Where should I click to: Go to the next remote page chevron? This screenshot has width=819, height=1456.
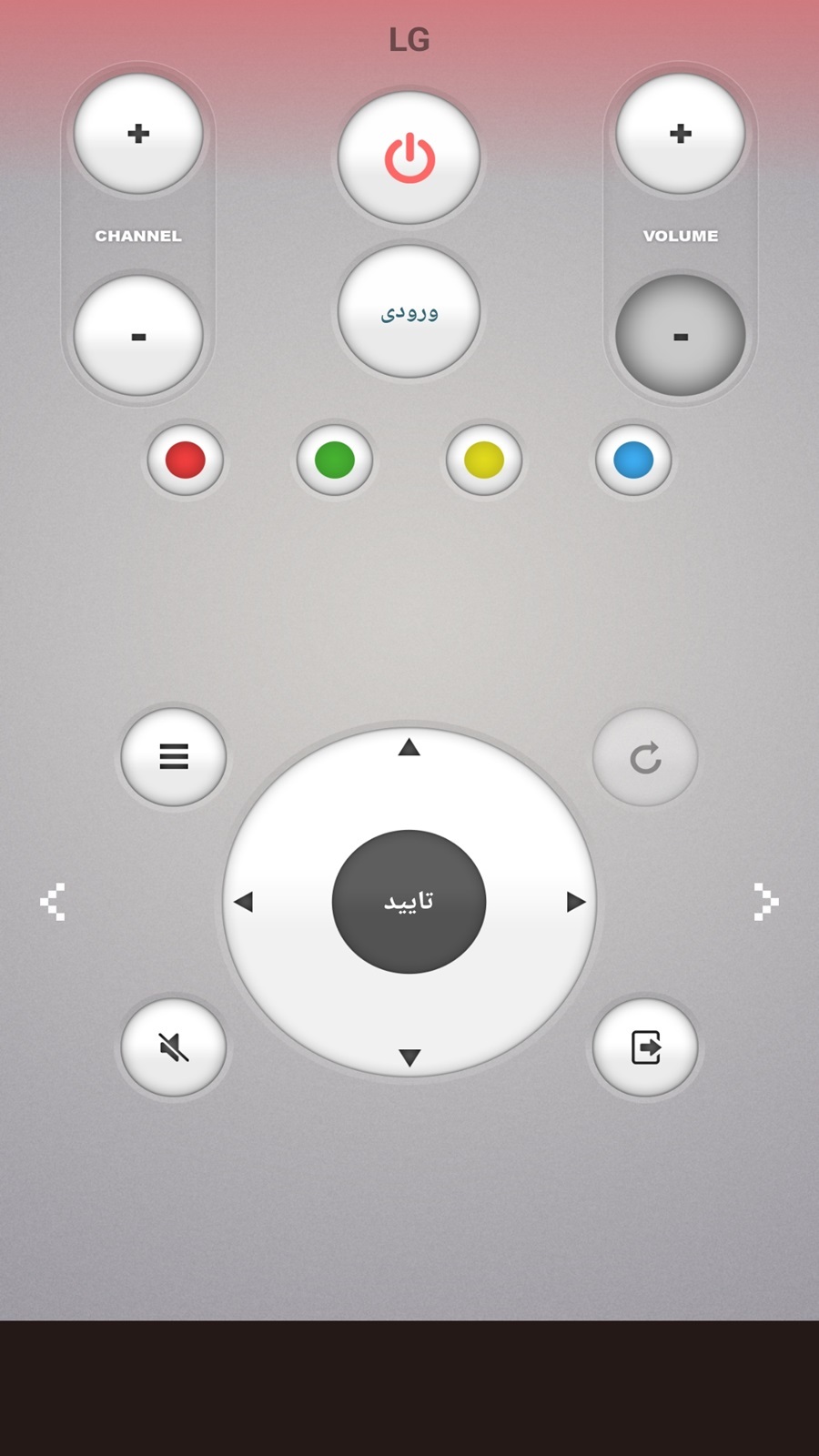765,902
